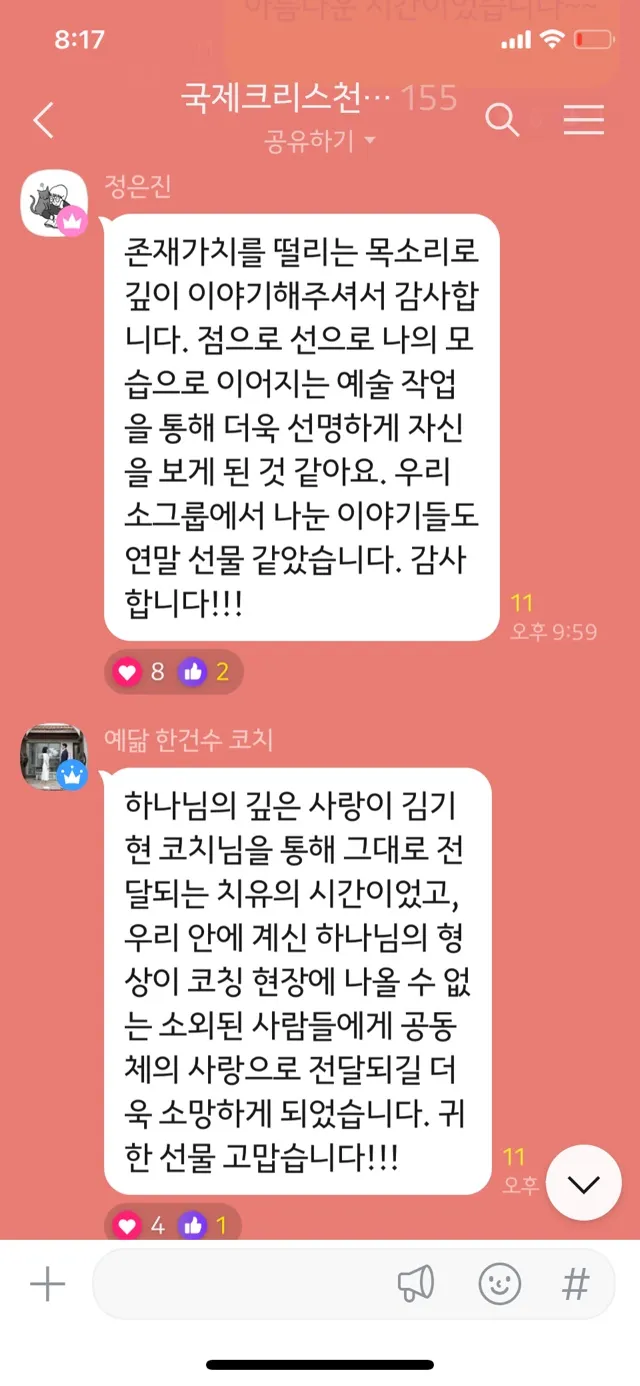Tap heart reaction on 한건수 코치's message
Viewport: 640px width, 1386px height.
(x=127, y=1223)
